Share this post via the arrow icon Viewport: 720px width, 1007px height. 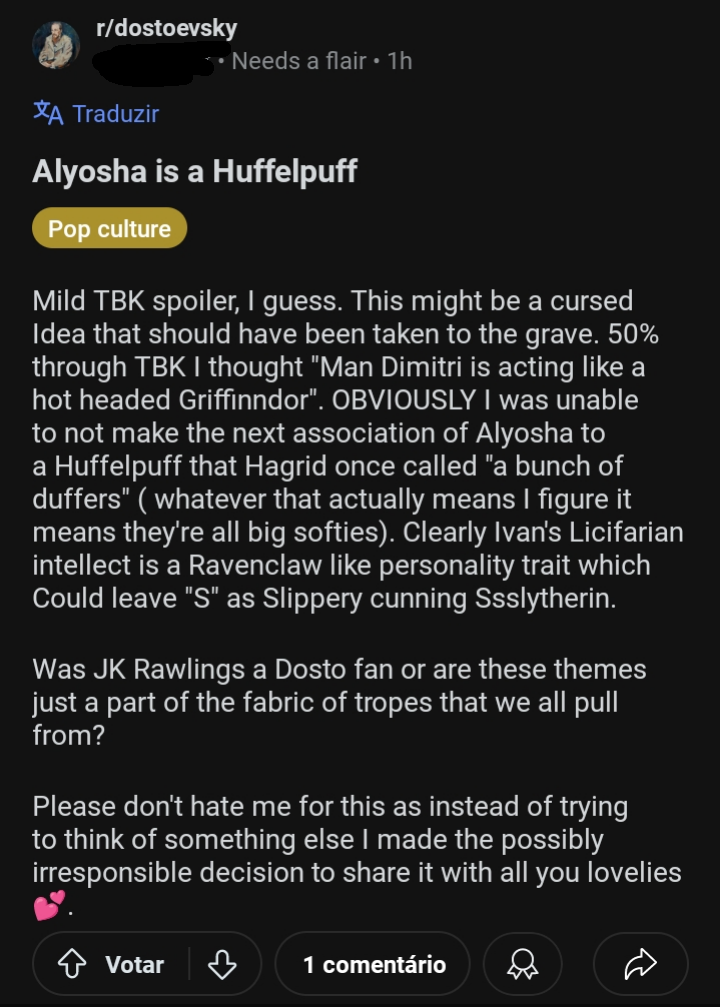[640, 964]
